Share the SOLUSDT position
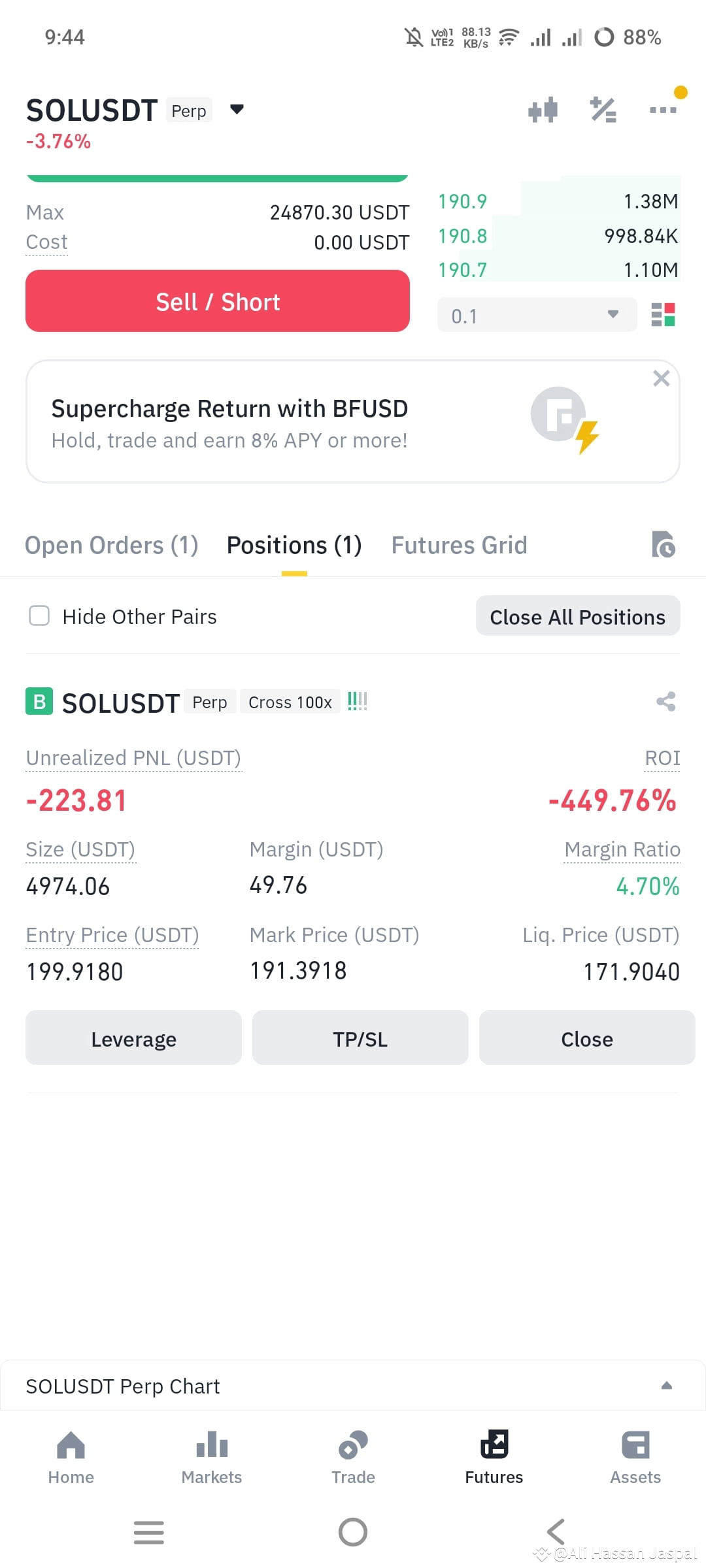 click(665, 702)
